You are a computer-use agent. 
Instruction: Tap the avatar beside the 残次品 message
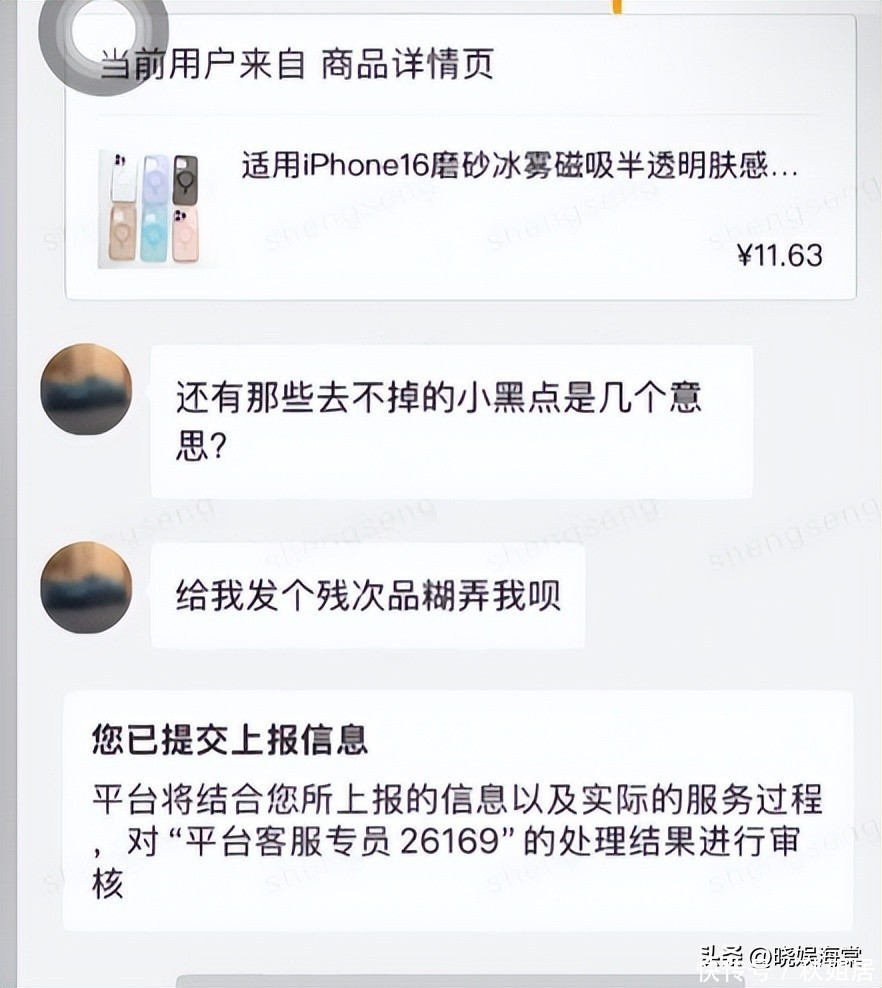pyautogui.click(x=87, y=587)
